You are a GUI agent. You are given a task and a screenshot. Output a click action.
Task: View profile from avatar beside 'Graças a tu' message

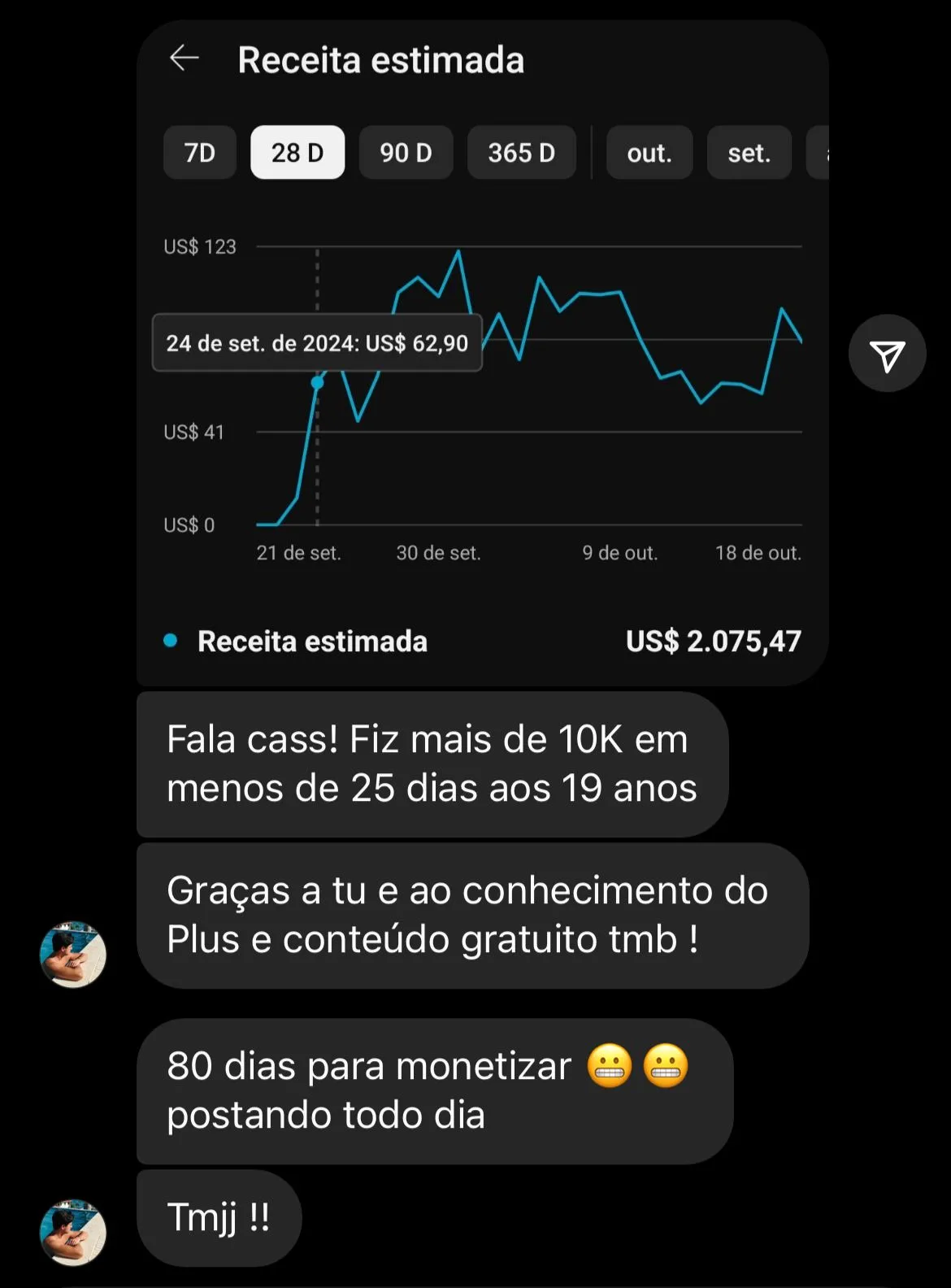click(73, 954)
